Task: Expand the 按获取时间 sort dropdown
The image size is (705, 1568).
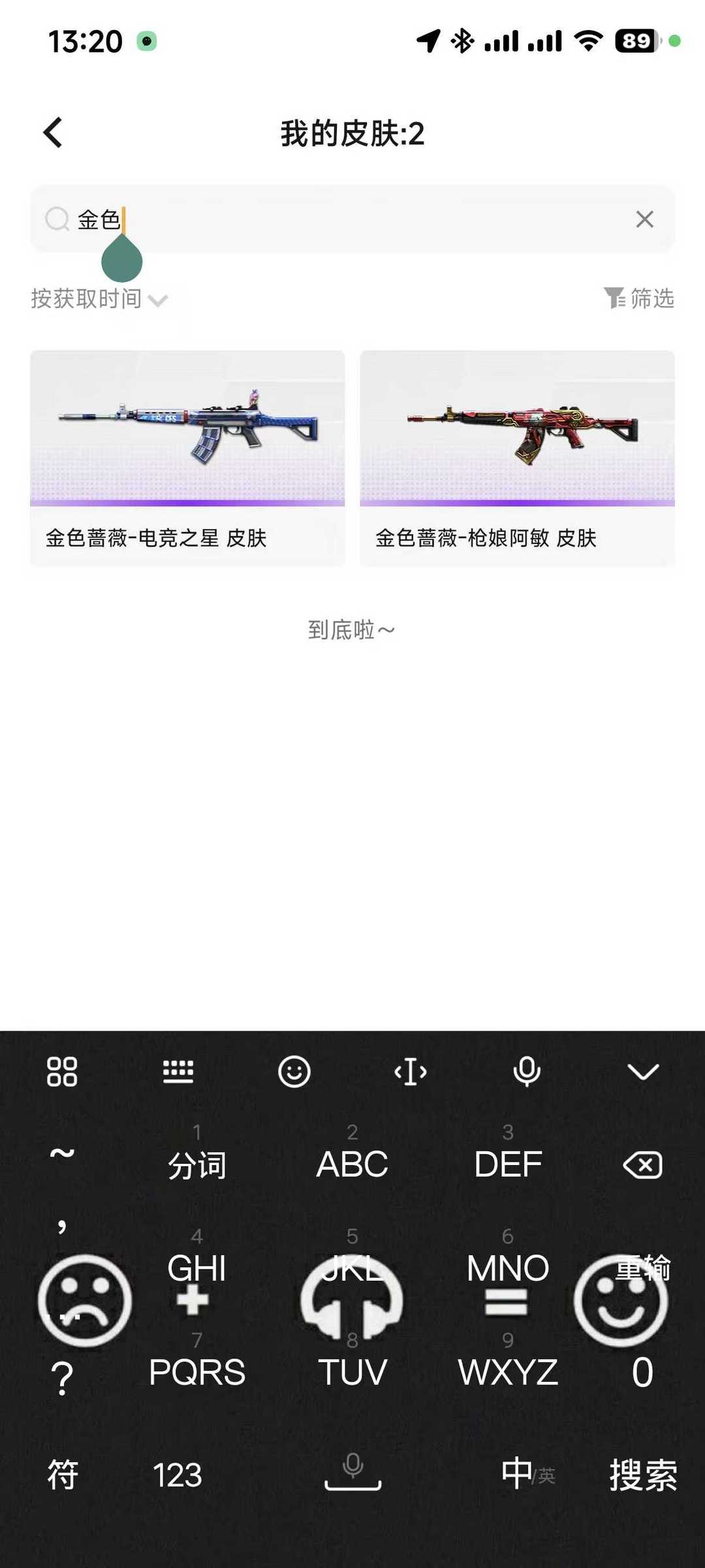Action: click(x=99, y=299)
